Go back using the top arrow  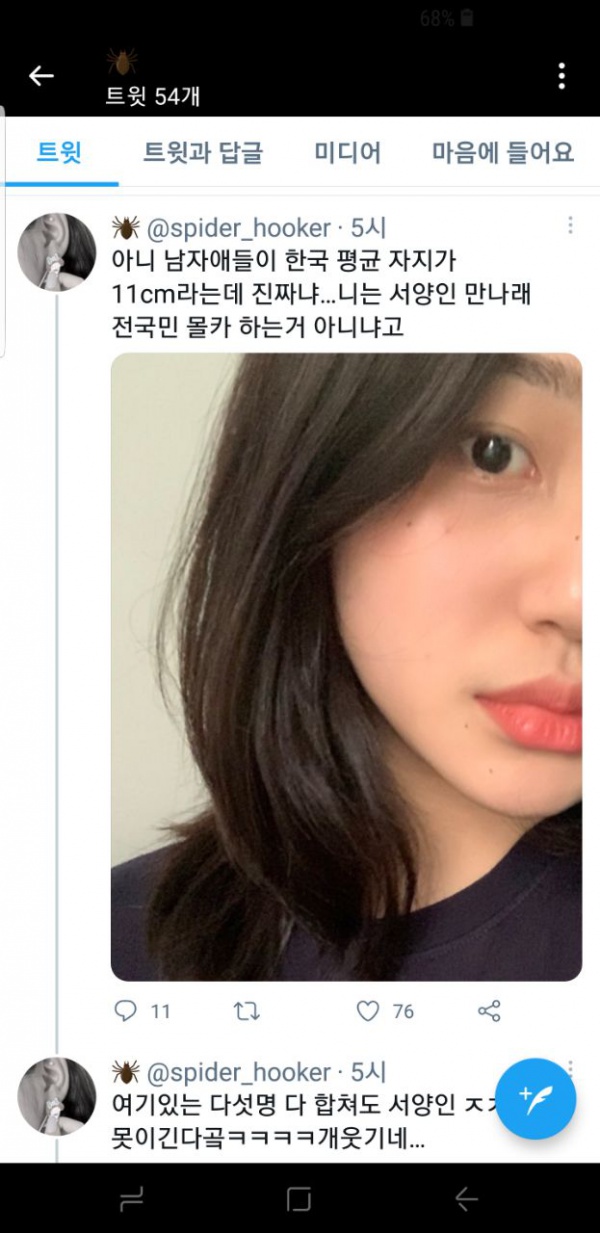click(41, 76)
